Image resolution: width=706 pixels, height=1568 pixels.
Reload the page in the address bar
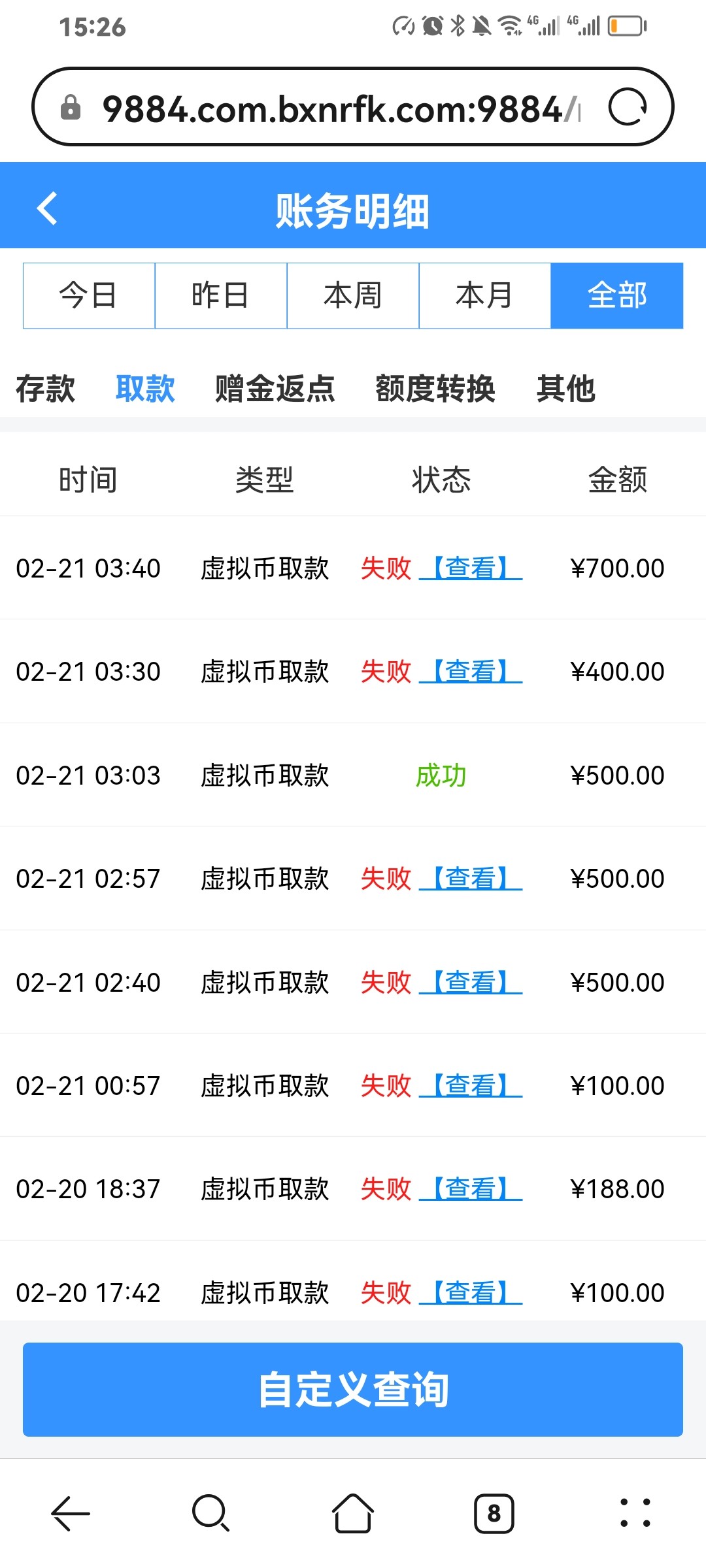tap(627, 107)
